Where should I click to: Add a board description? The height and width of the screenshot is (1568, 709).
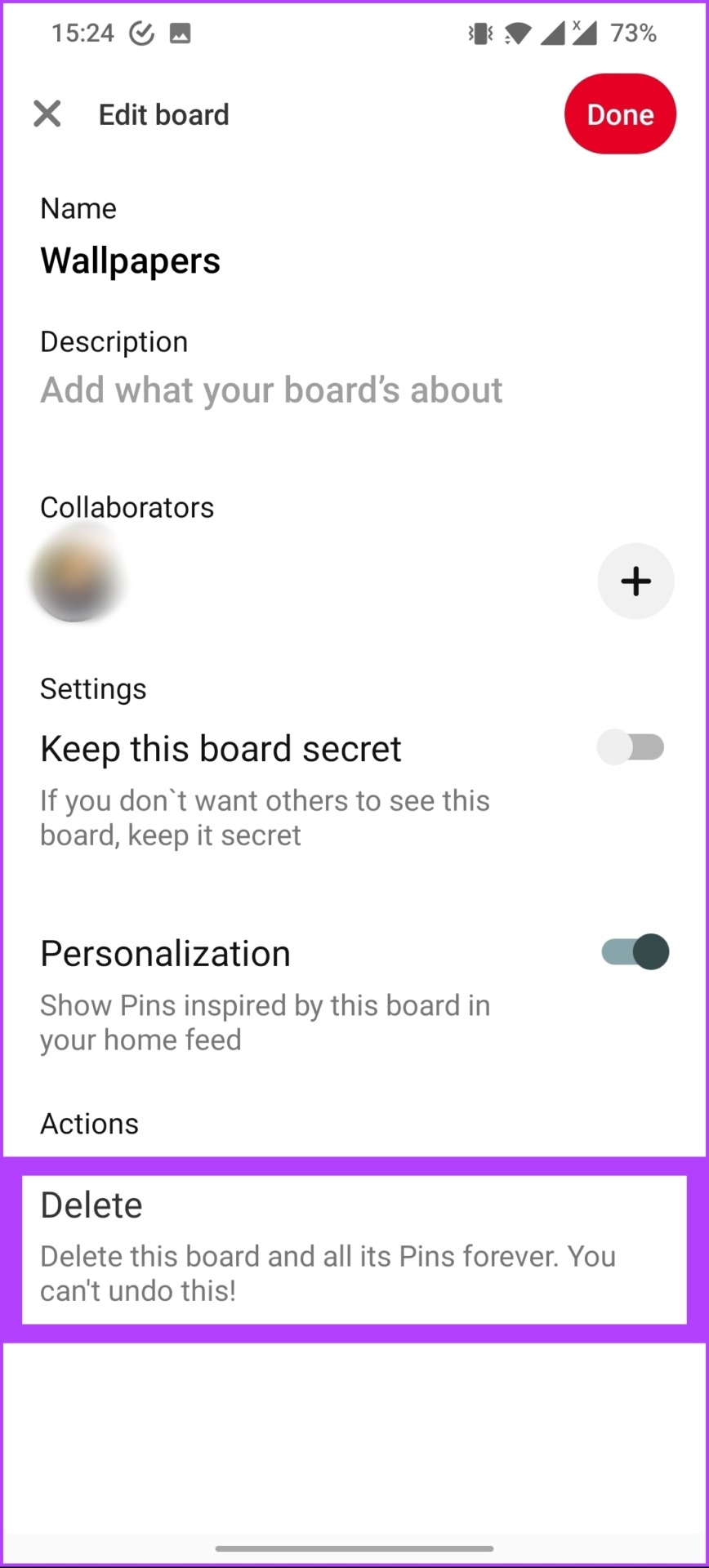click(x=271, y=390)
